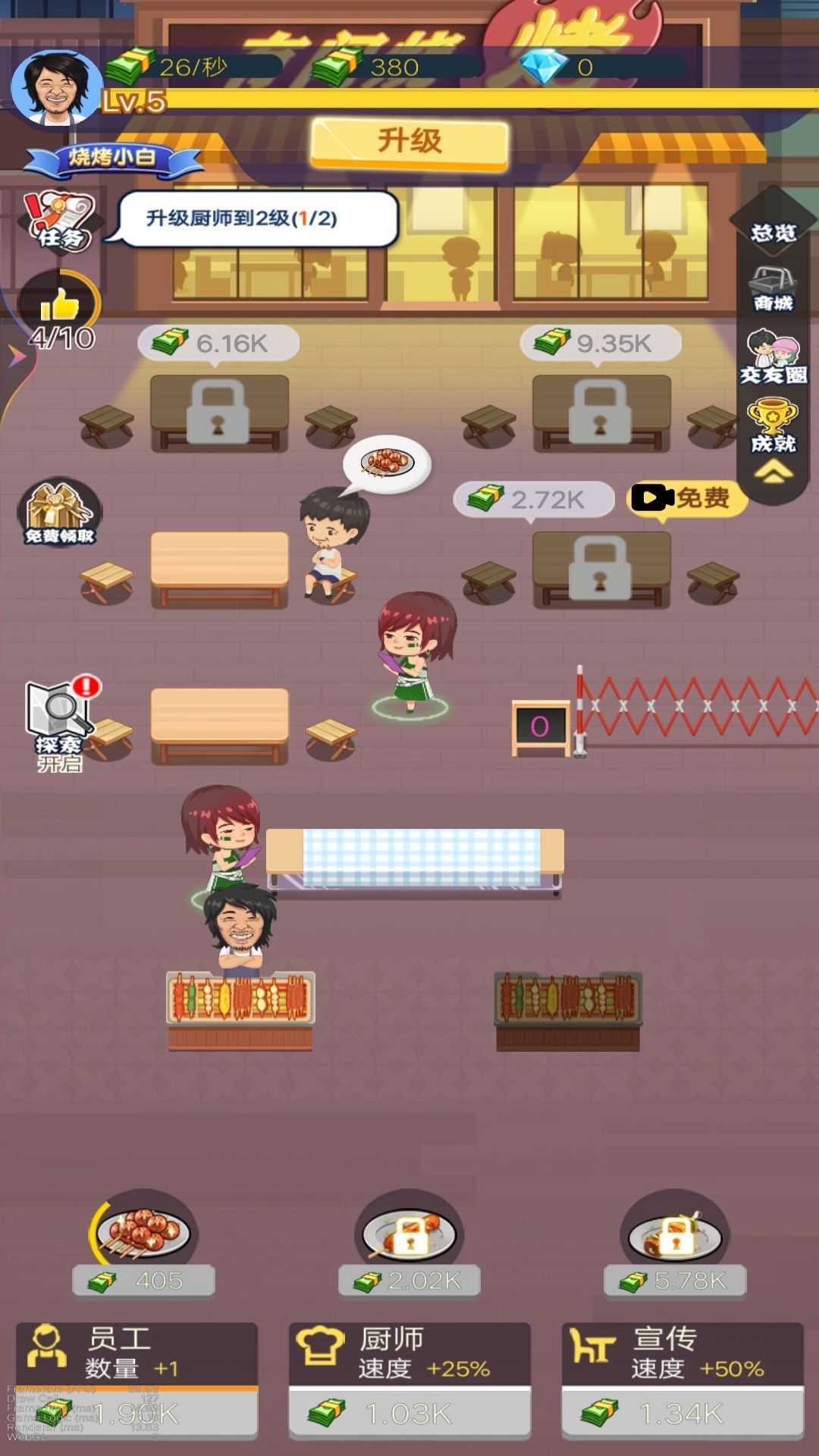
Task: Open 交友圈 friends circle
Action: (773, 356)
